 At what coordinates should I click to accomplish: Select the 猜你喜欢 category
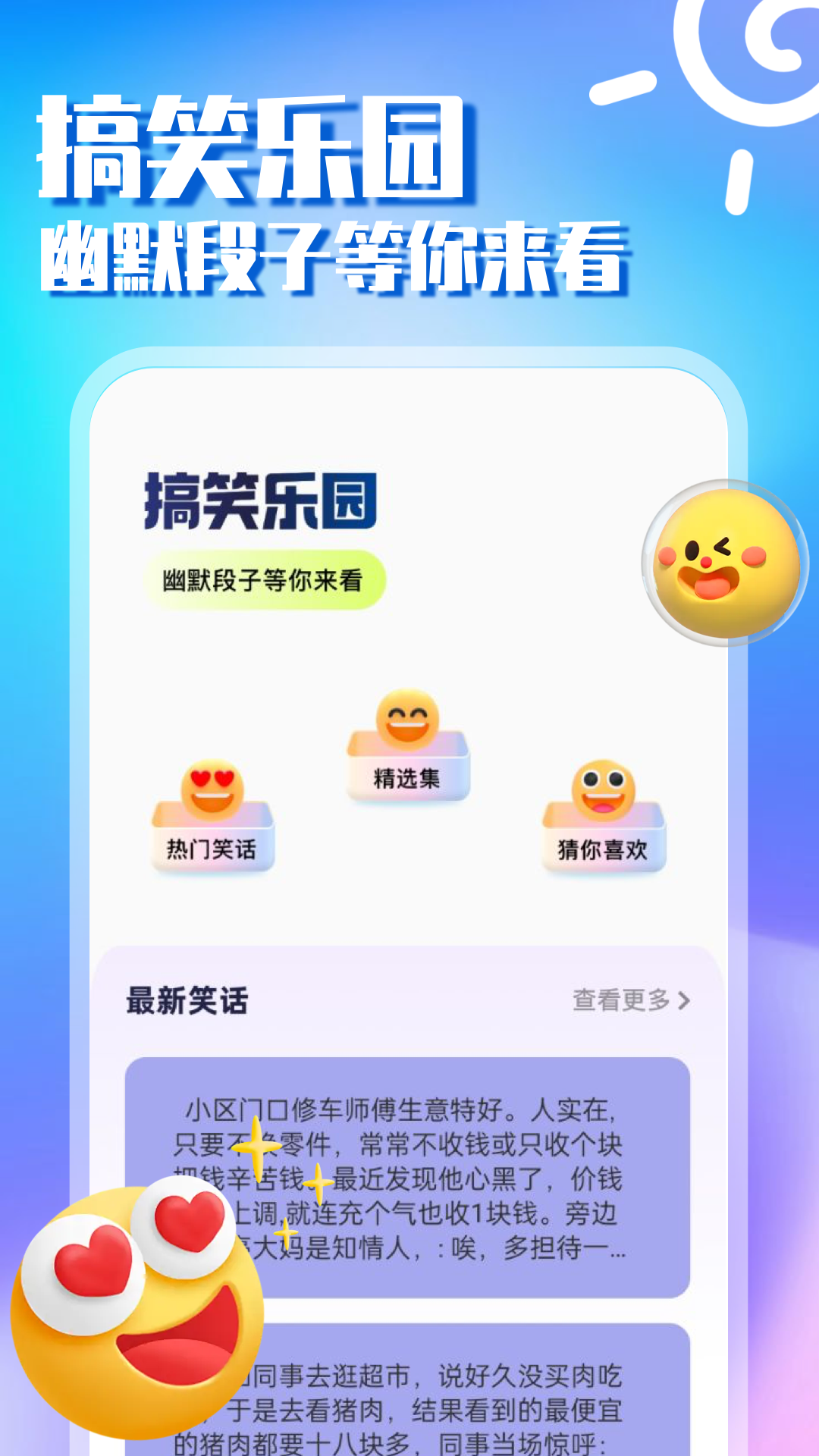(x=603, y=849)
